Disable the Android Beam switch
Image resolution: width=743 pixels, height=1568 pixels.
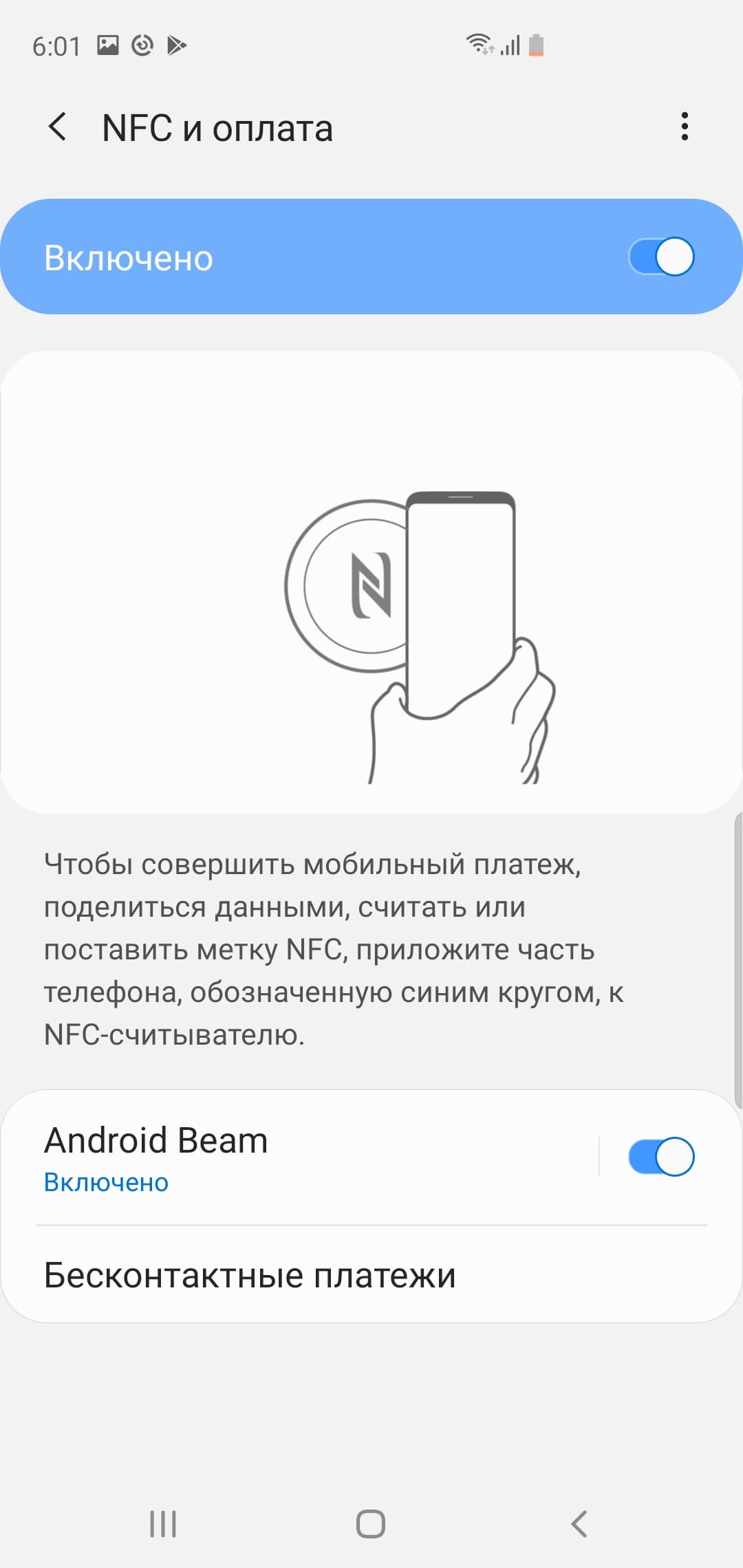pos(661,1157)
